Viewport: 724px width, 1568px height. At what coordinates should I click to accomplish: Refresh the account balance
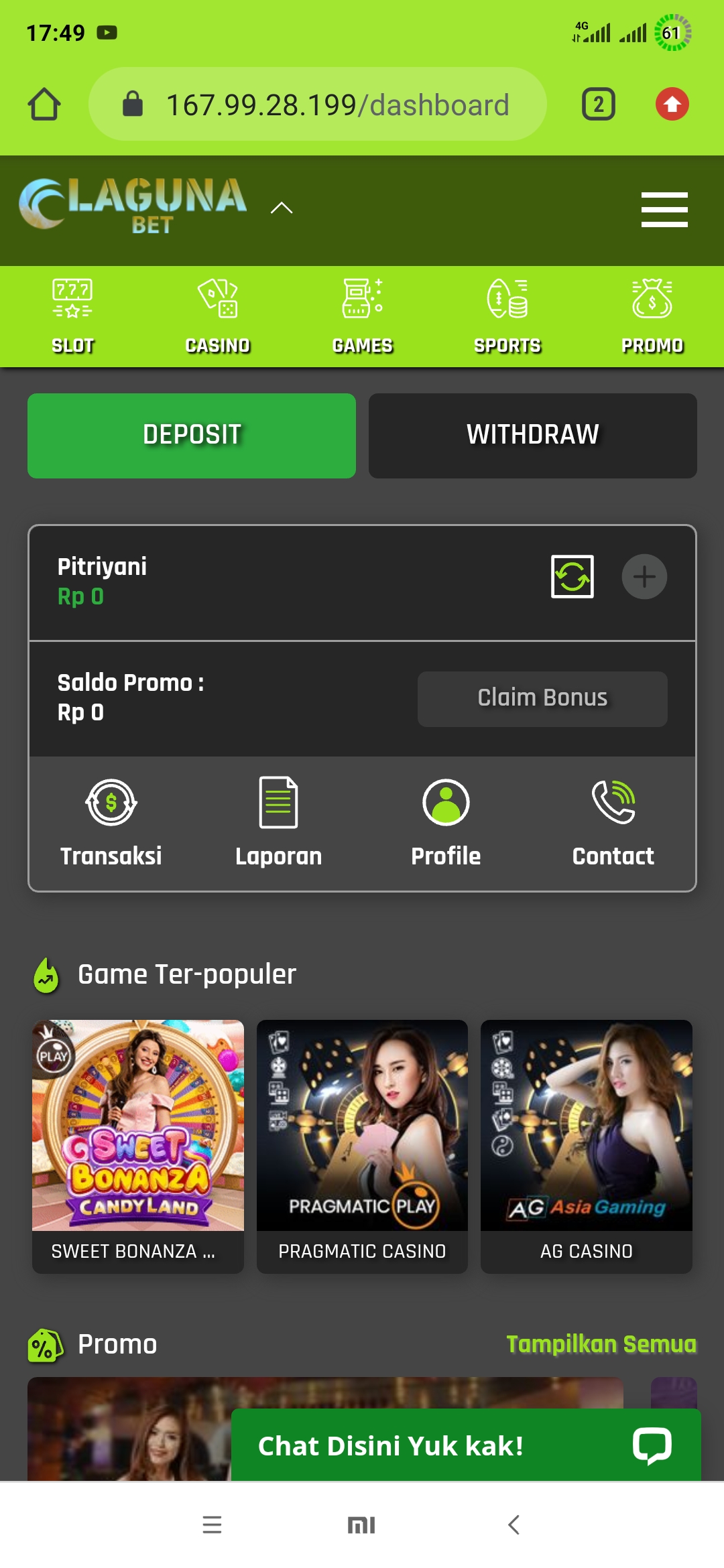[x=572, y=576]
